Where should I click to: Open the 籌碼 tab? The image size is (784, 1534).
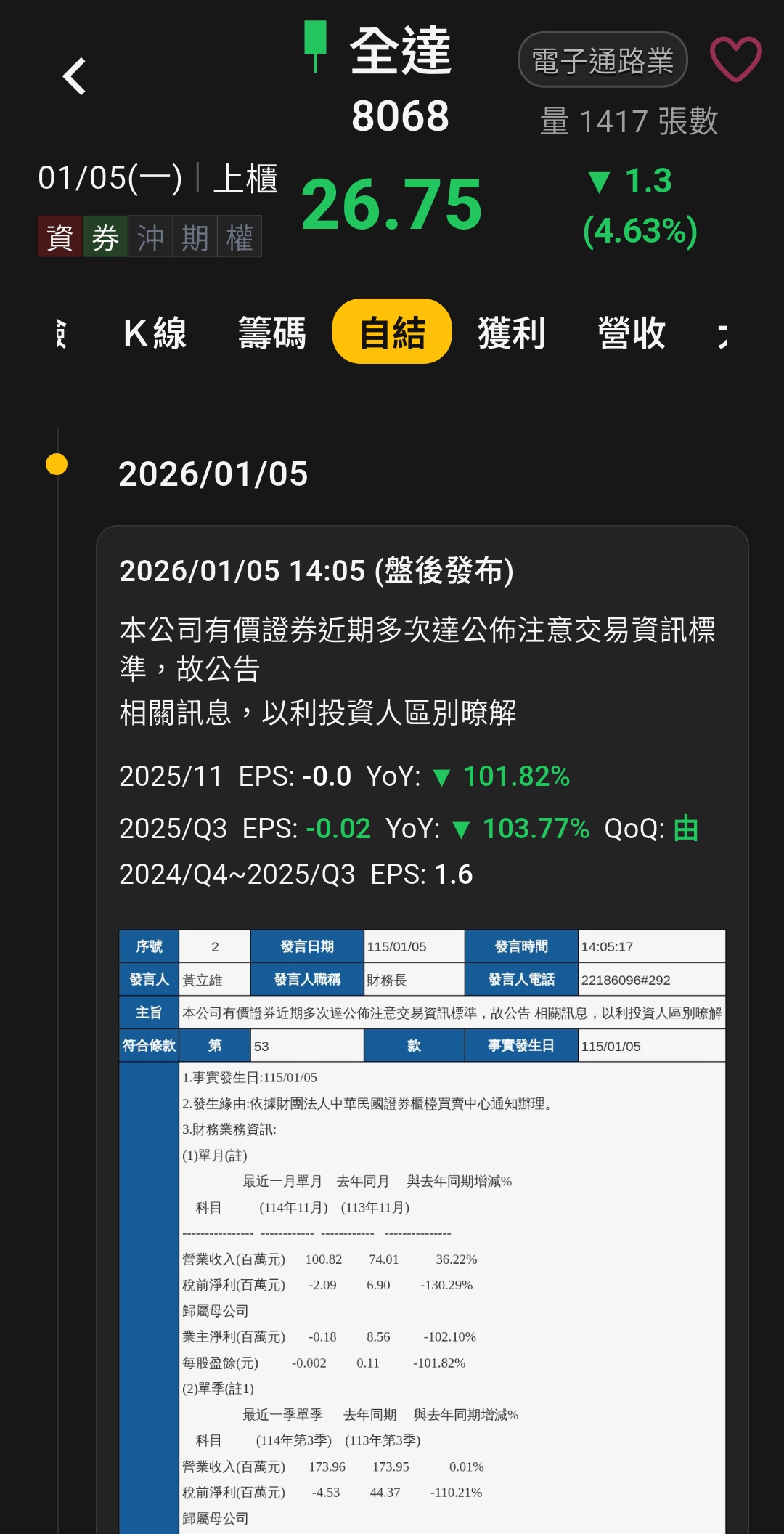click(272, 333)
